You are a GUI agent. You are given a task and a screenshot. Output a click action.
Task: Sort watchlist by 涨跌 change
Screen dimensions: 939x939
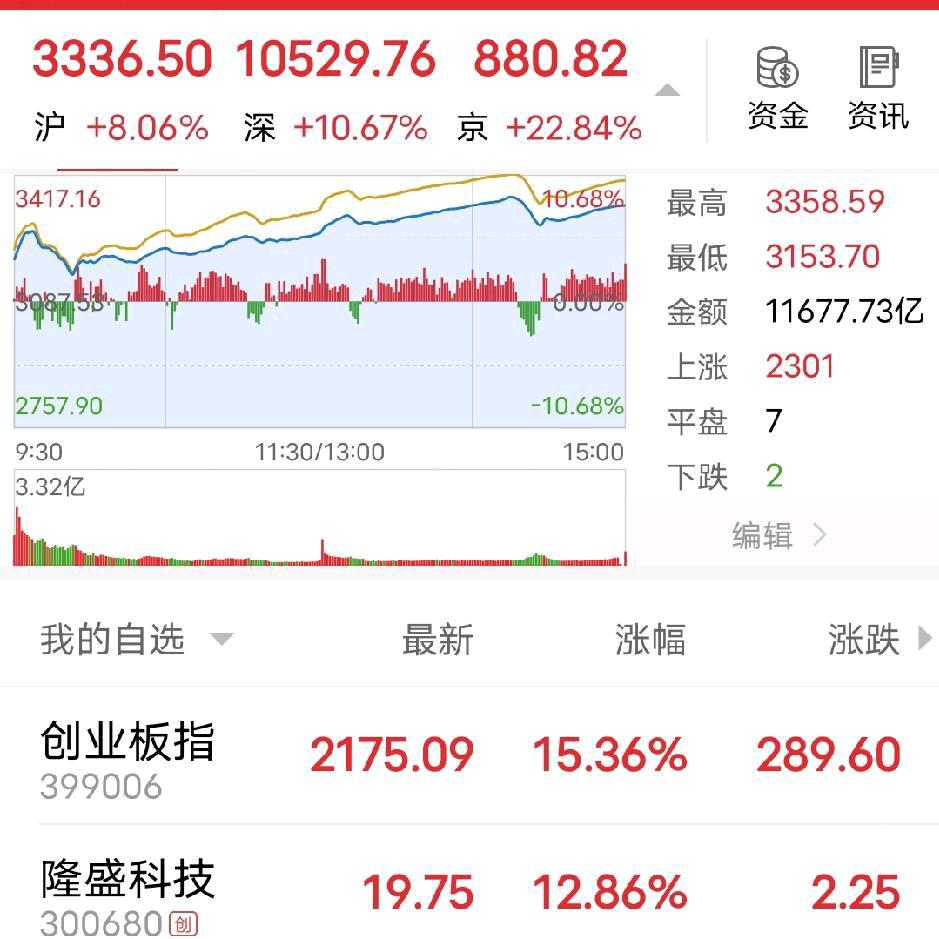click(864, 640)
